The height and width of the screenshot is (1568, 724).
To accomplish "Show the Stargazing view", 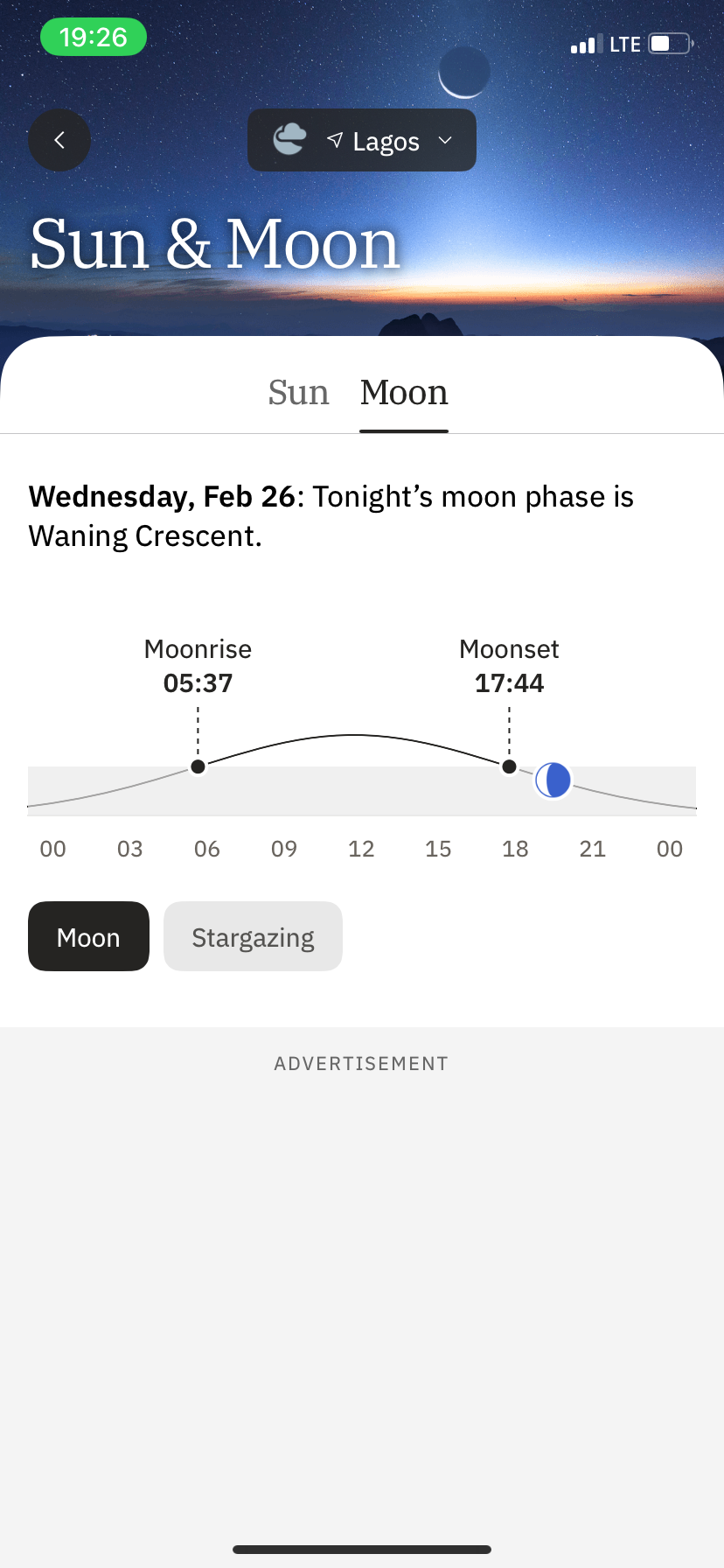I will 253,936.
